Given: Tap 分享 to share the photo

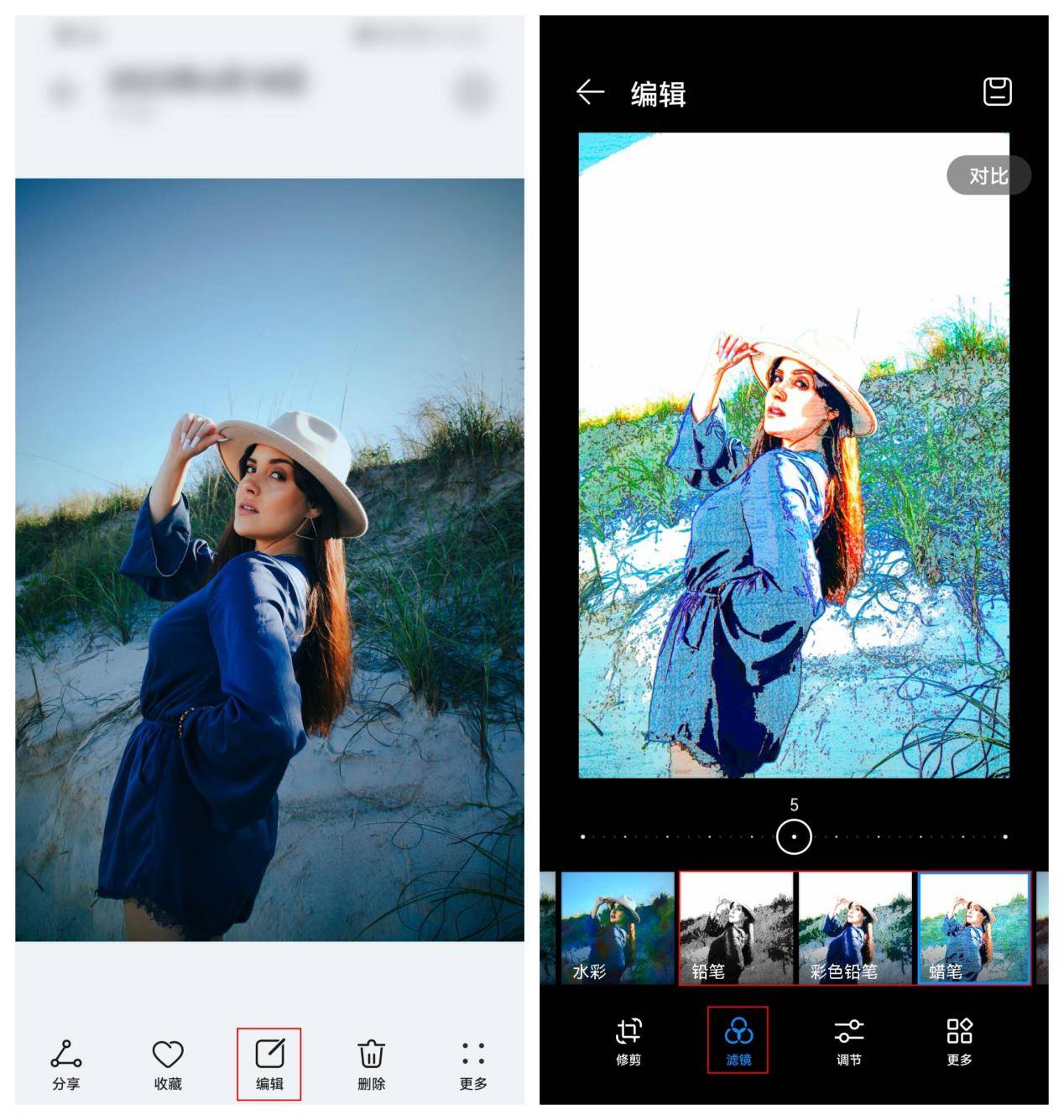Looking at the screenshot, I should (66, 1064).
